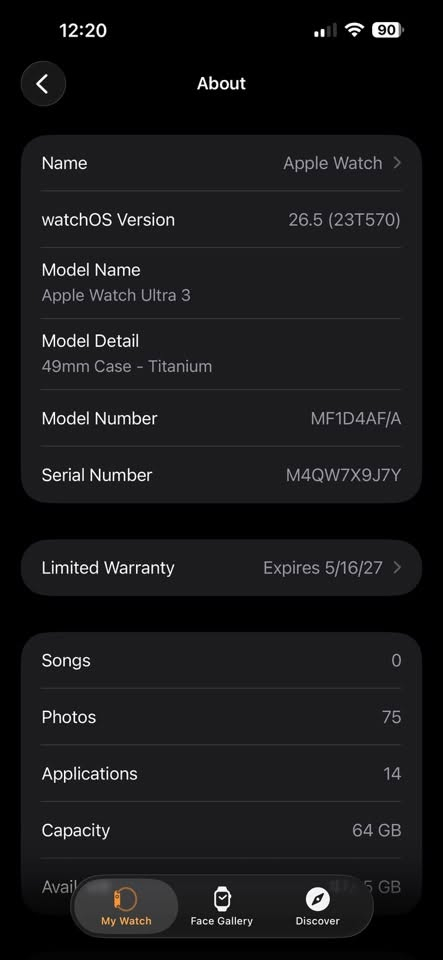Select the My Watch tab

tap(126, 907)
